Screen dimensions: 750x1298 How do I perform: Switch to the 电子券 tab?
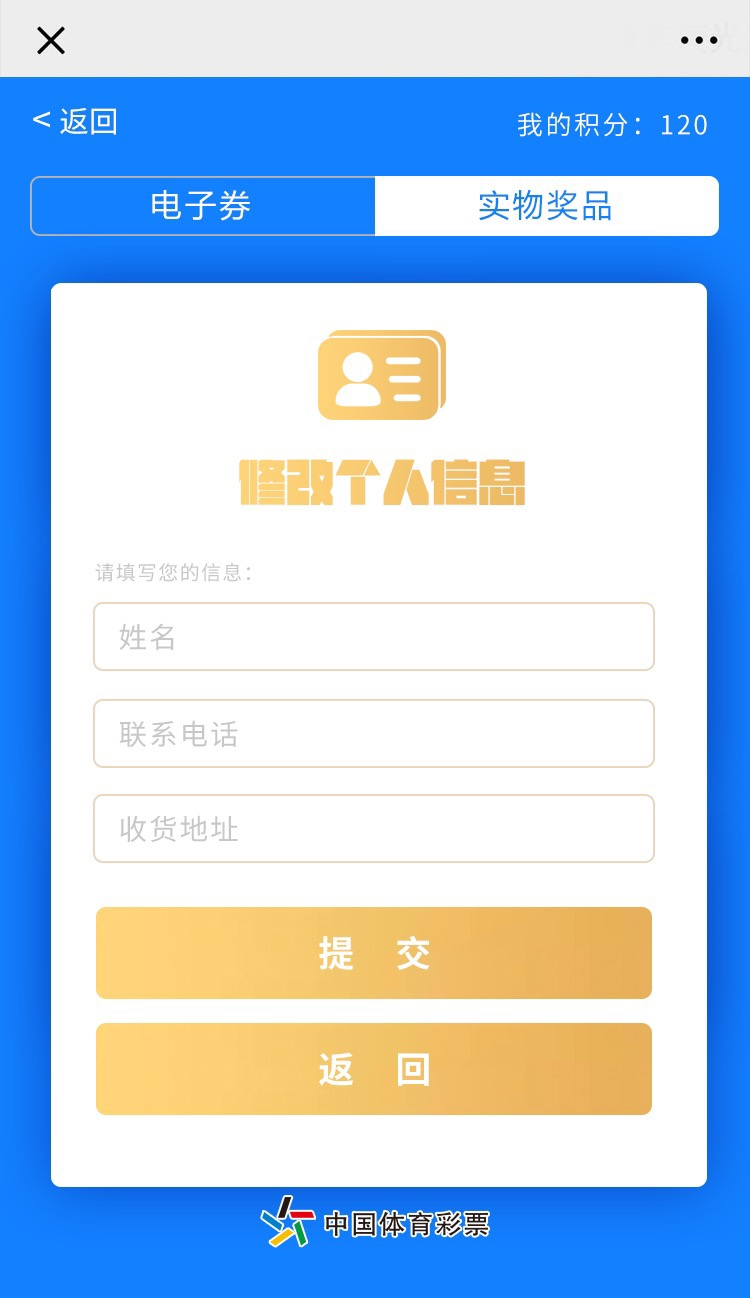coord(203,206)
